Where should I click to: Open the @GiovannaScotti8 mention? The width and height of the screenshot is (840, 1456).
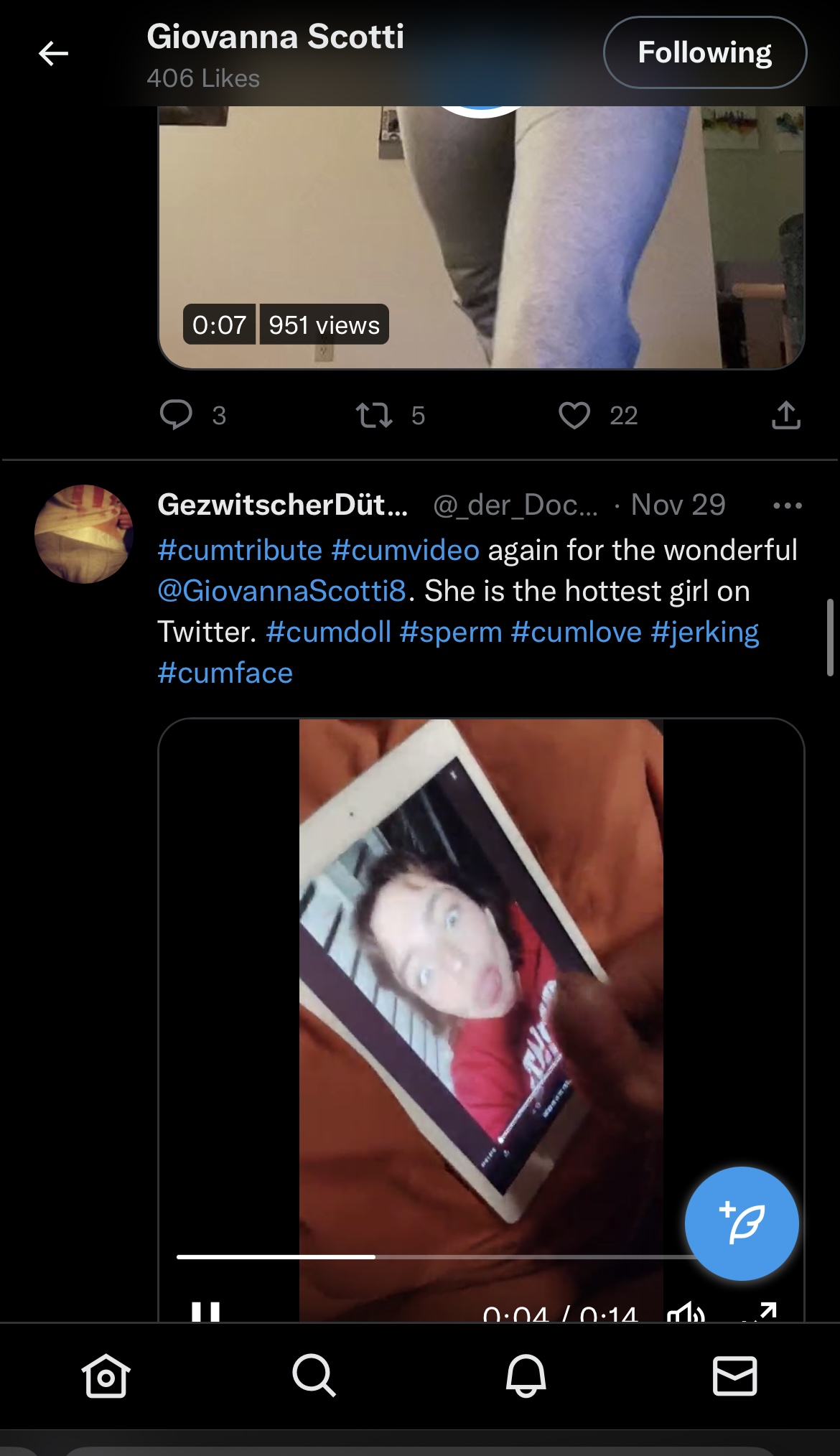(x=282, y=591)
